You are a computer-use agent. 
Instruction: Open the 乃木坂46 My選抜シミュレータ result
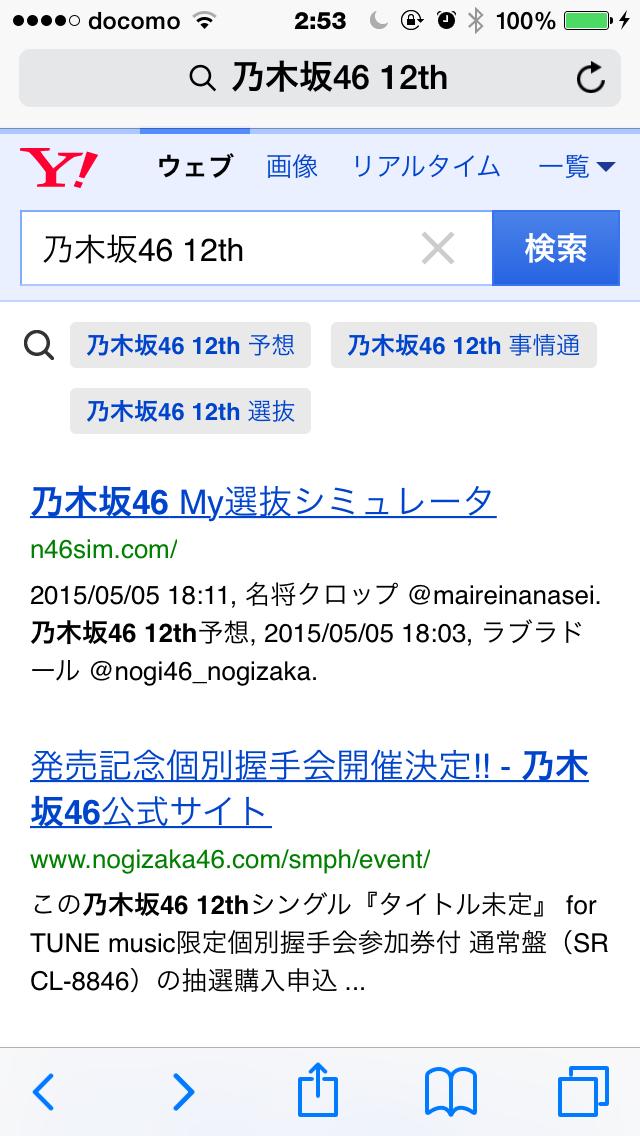tap(262, 500)
